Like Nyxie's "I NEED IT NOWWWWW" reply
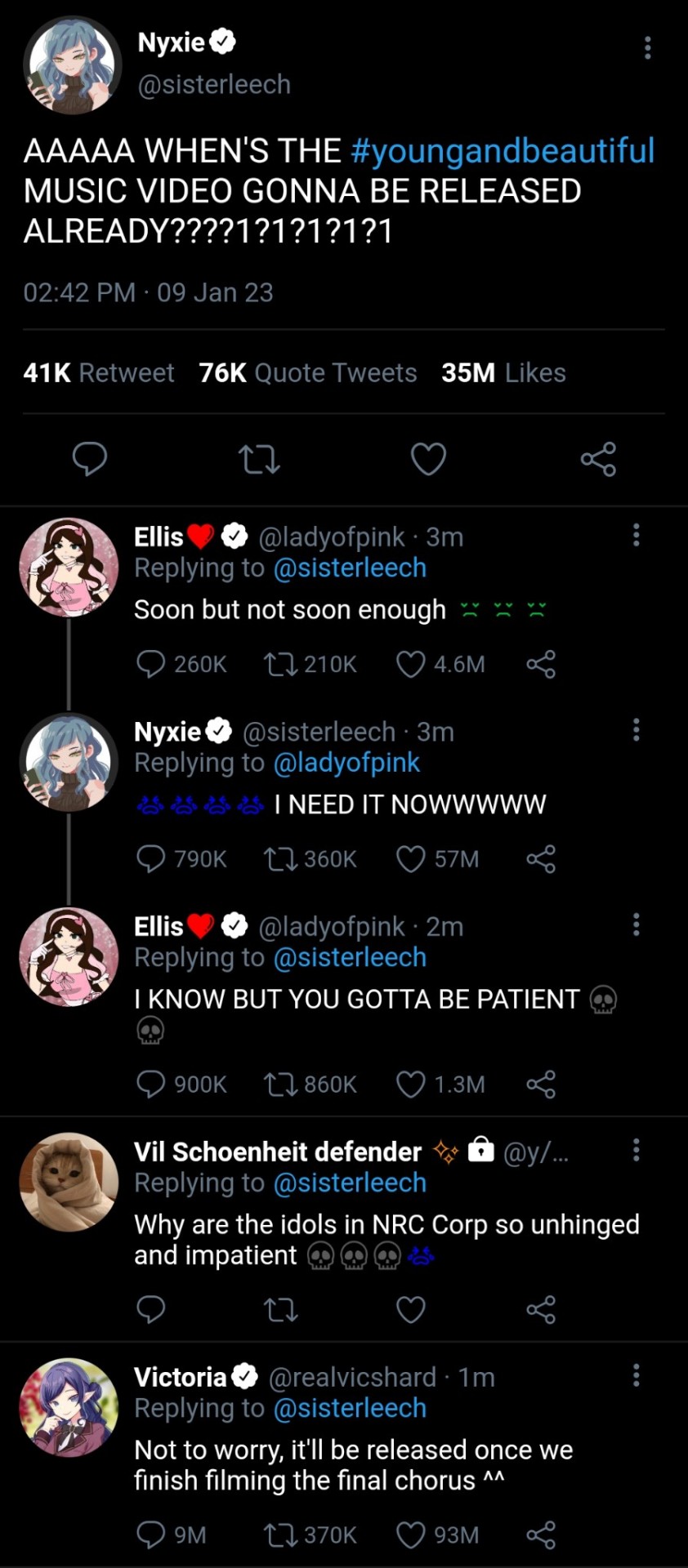Viewport: 688px width, 1568px height. click(x=410, y=858)
